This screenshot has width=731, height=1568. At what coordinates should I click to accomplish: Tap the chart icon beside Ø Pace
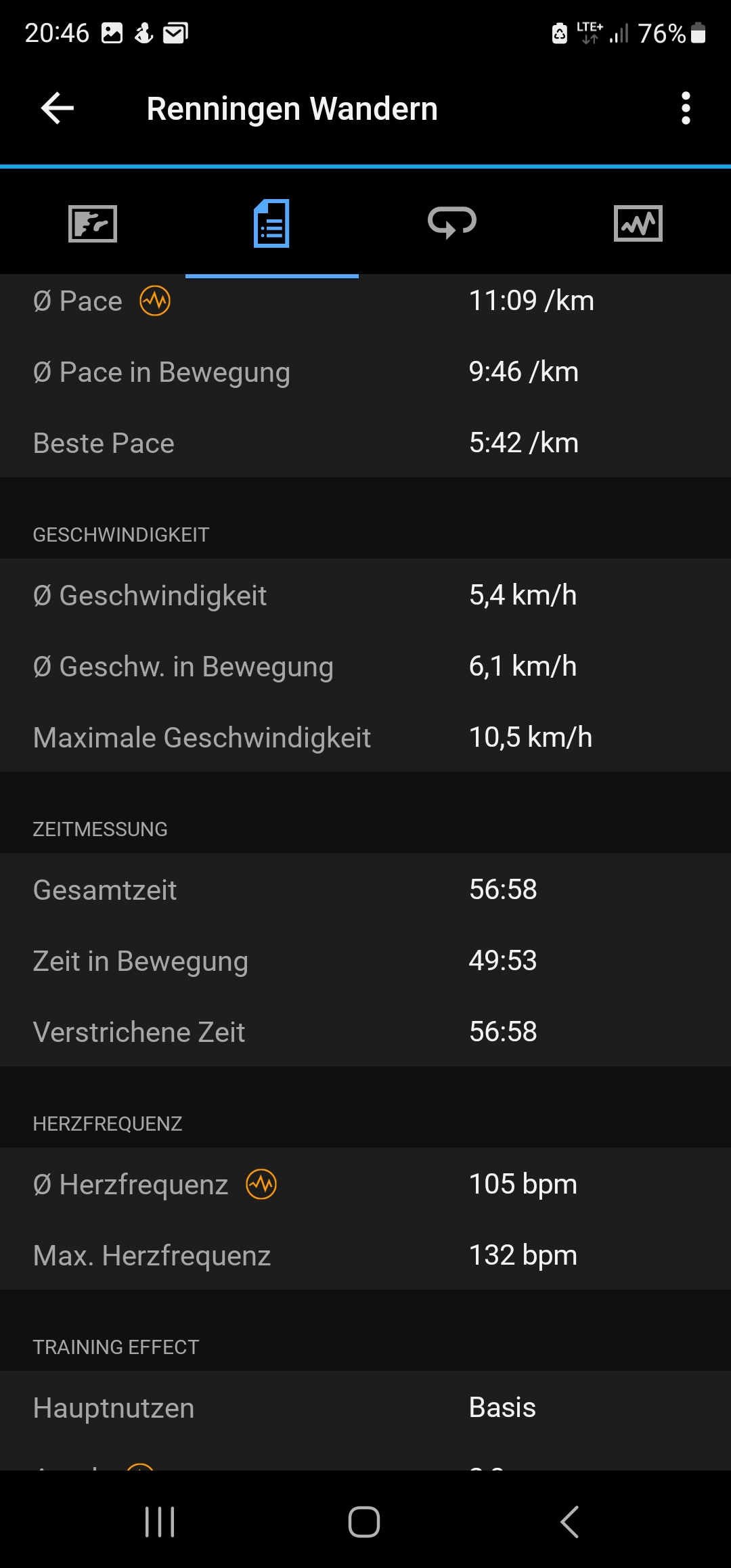155,301
